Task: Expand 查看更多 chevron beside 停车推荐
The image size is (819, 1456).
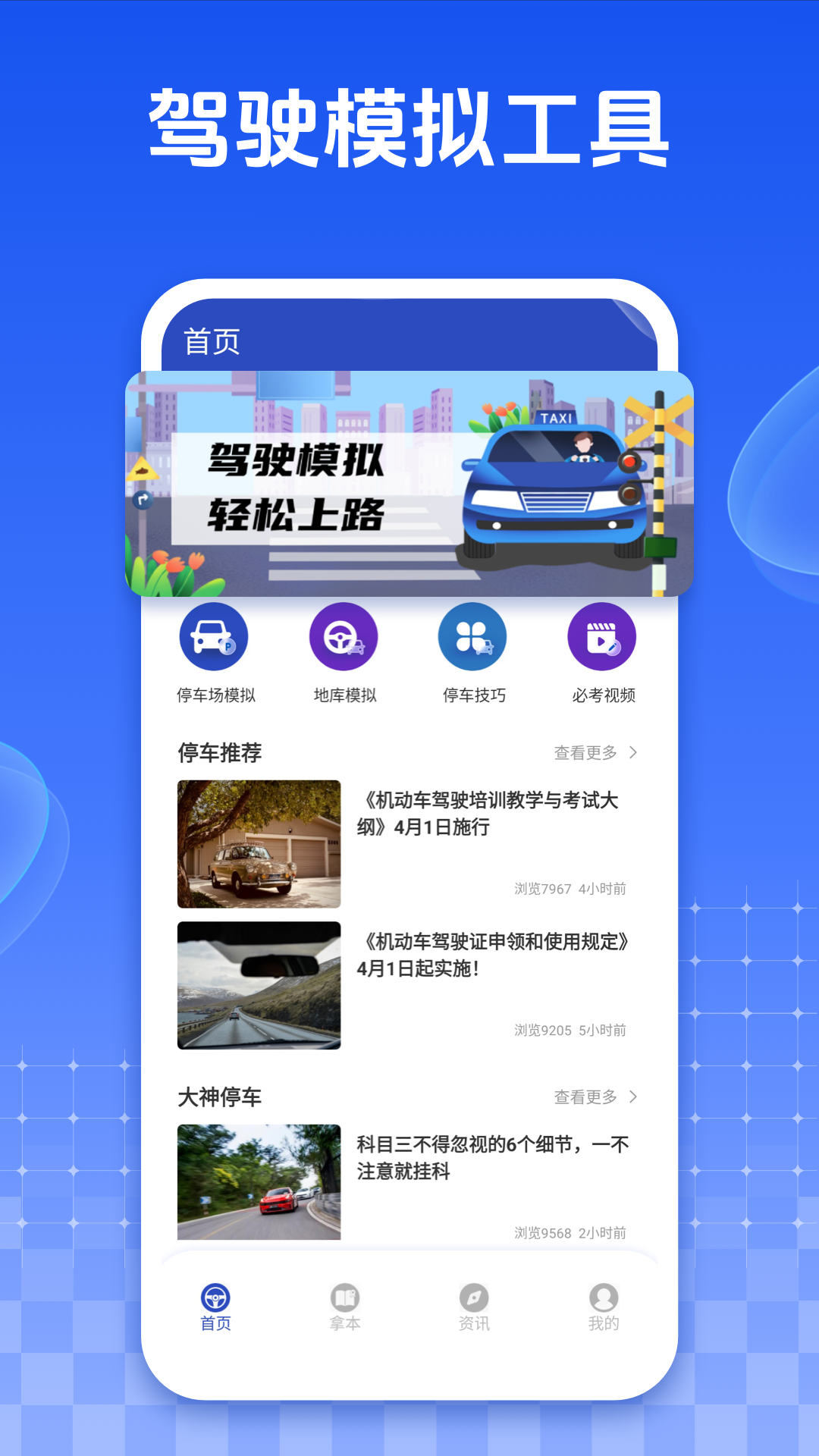Action: tap(635, 752)
